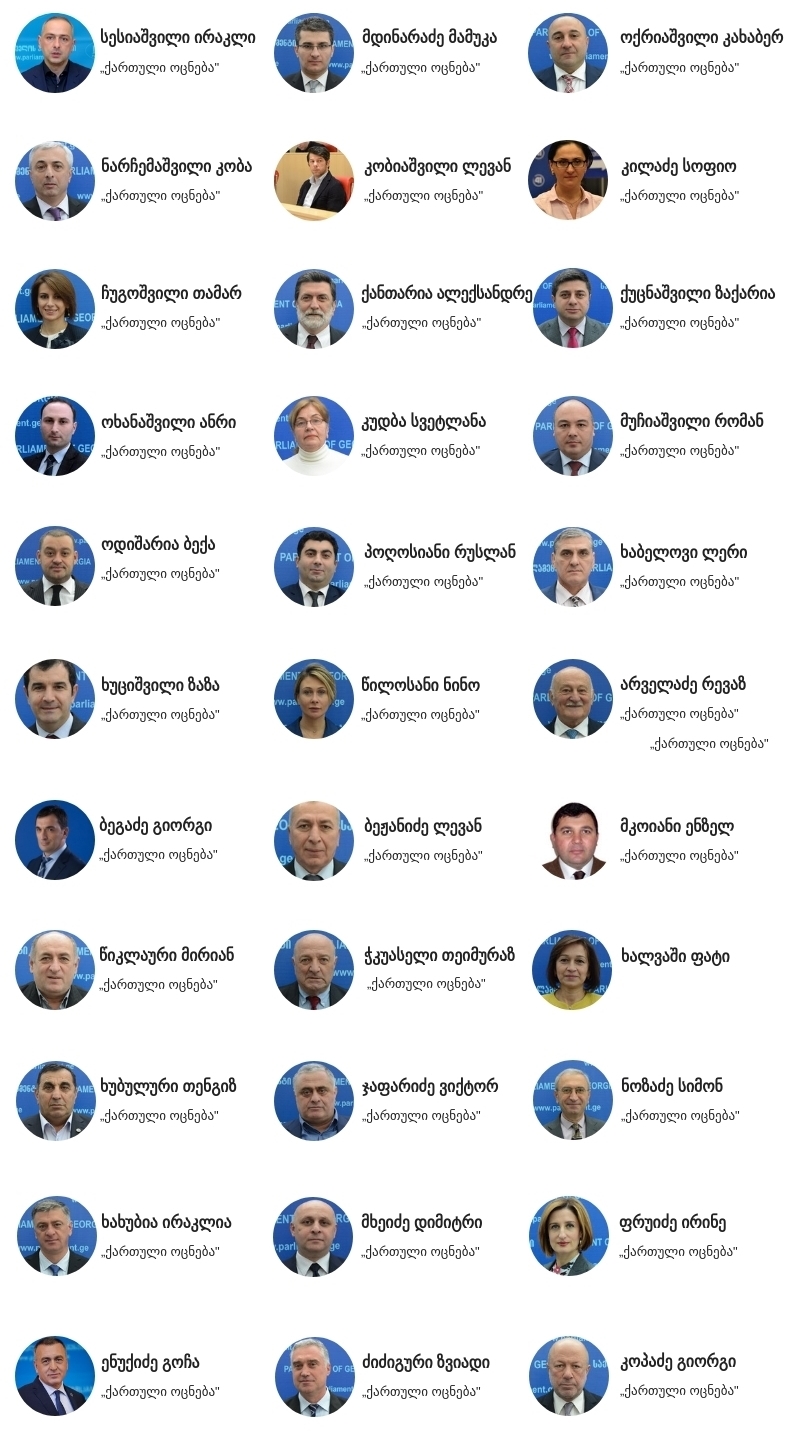Open ხალვაში ფატი's profile
Image resolution: width=800 pixels, height=1448 pixels.
[675, 956]
